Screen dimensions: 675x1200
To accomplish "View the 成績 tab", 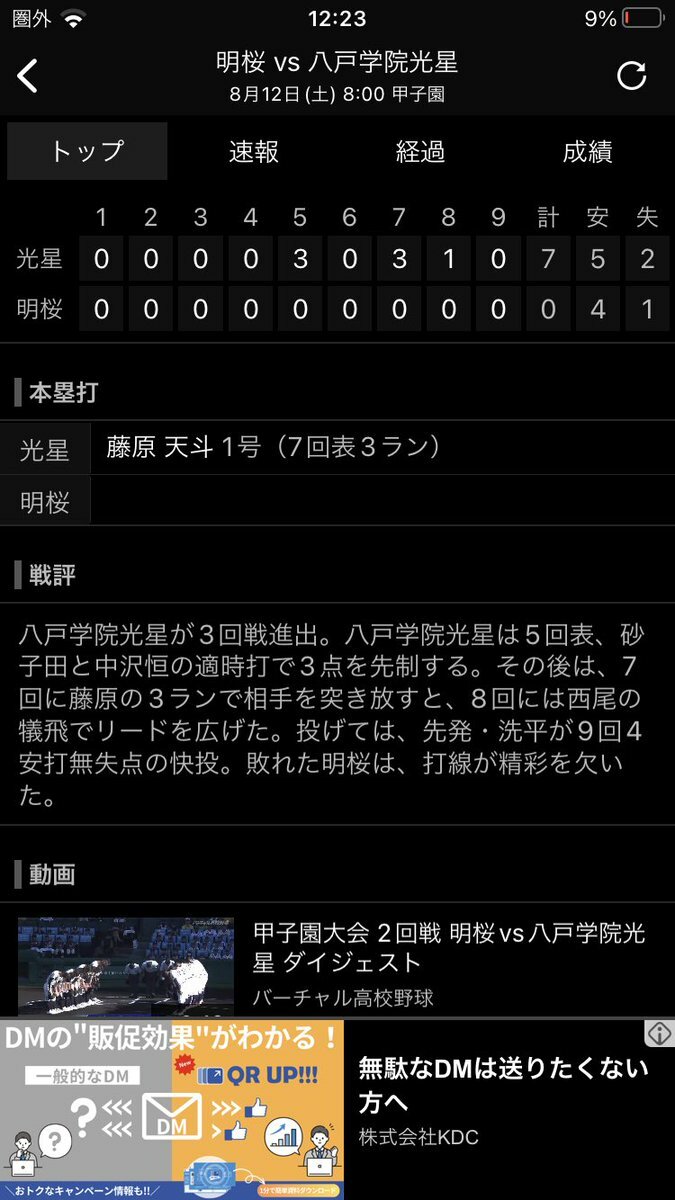I will click(587, 152).
